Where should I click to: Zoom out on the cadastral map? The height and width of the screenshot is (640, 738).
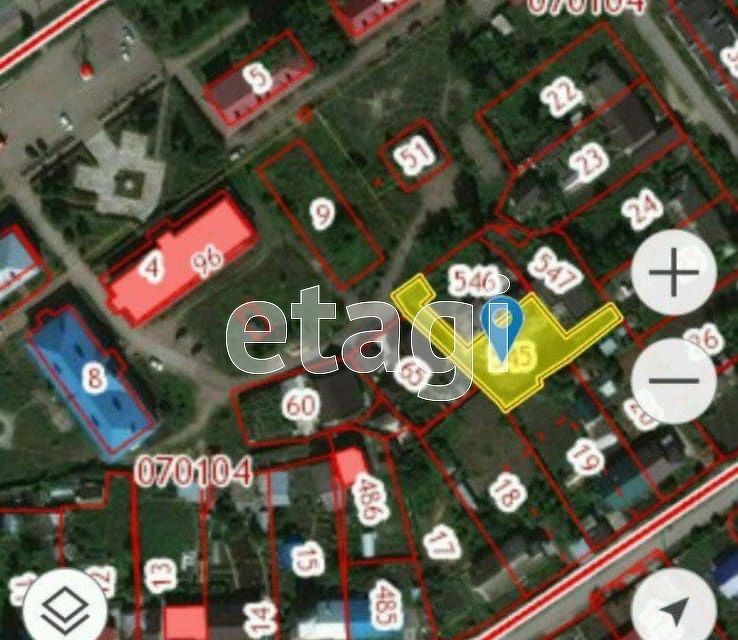coord(674,380)
